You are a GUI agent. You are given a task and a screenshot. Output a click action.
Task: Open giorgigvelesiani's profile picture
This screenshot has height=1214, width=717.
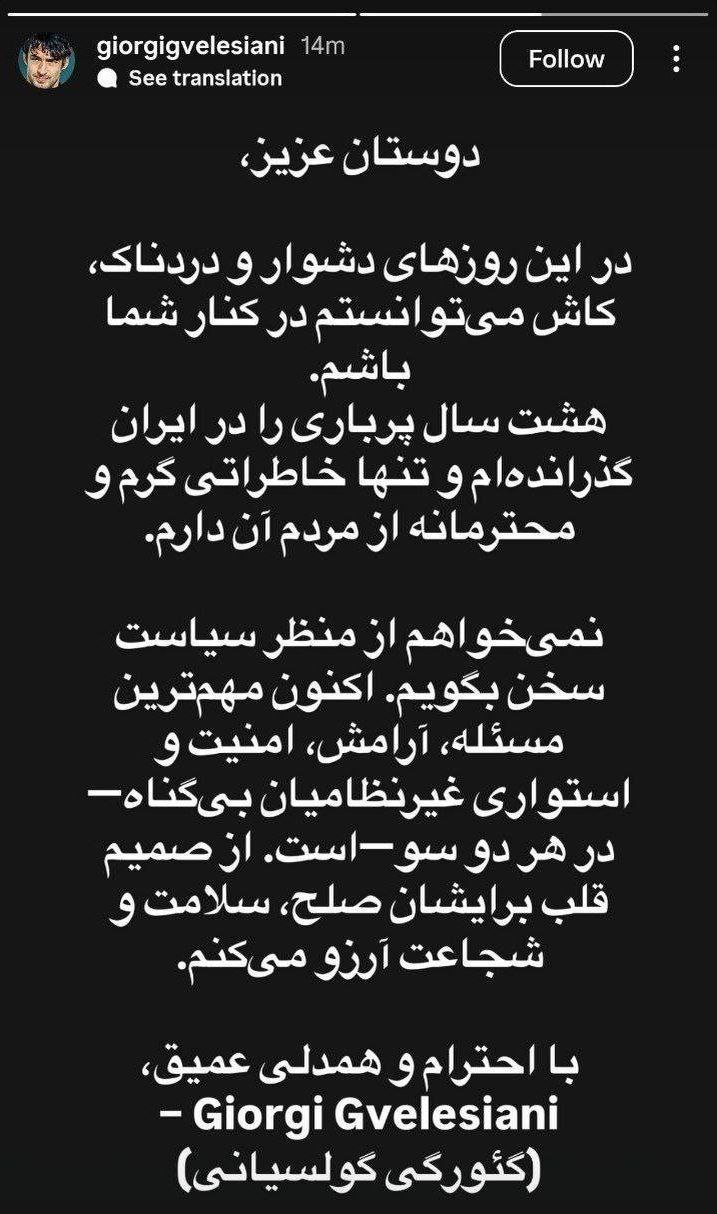coord(48,60)
